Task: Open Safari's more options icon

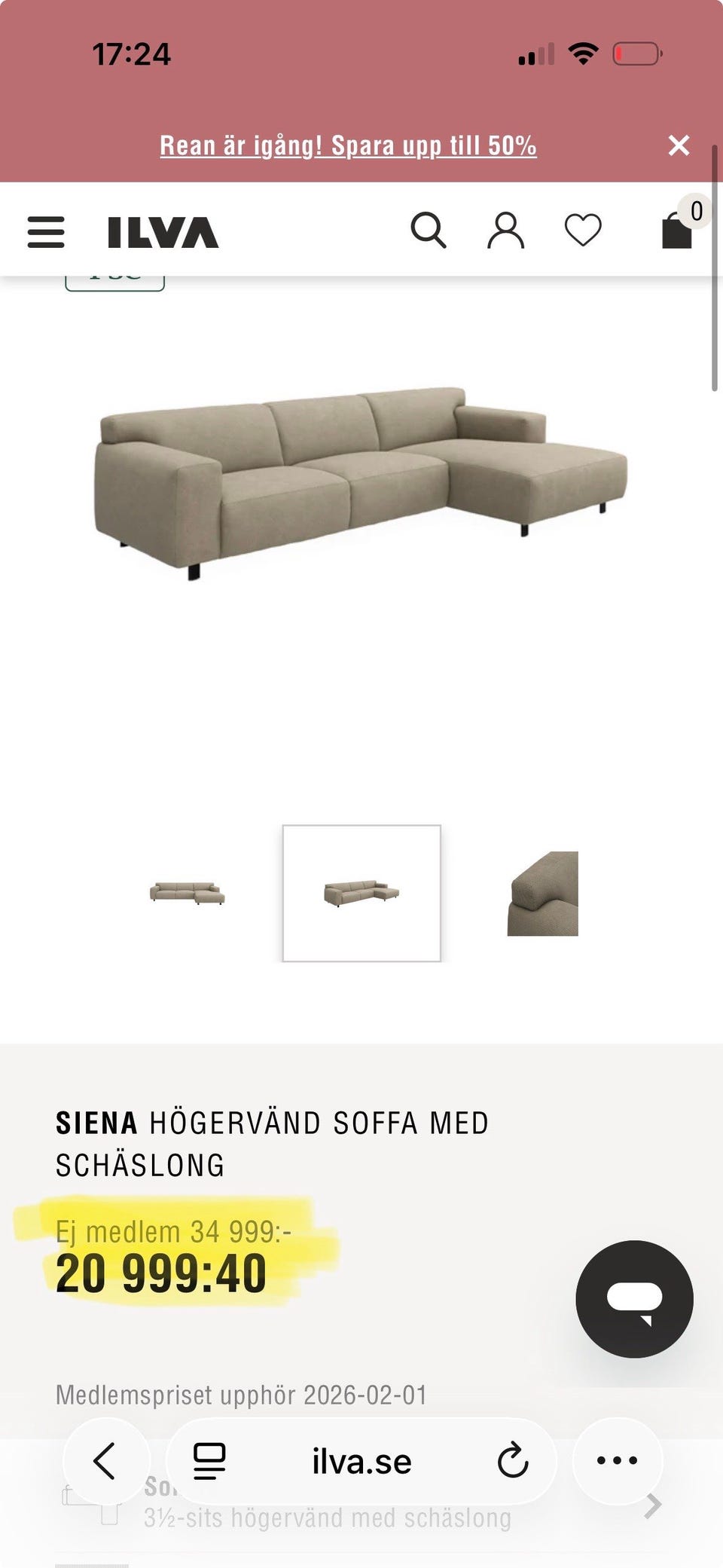Action: click(x=616, y=1460)
